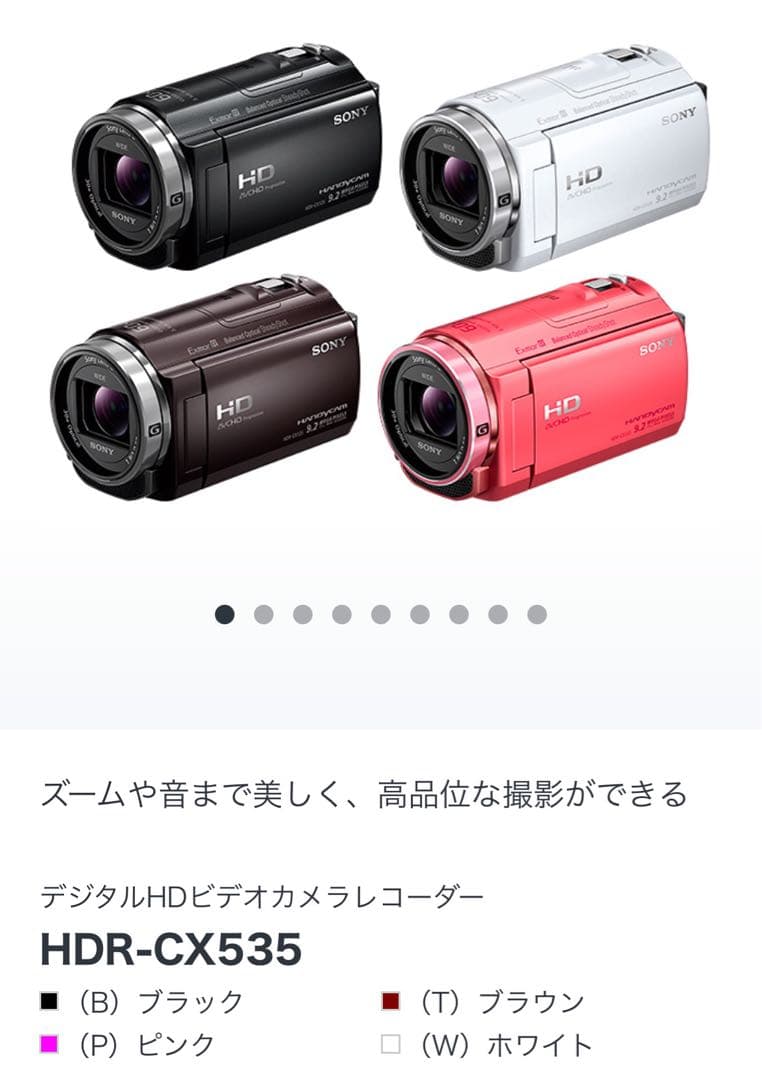This screenshot has width=762, height=1080.
Task: Select the fourth carousel dot
Action: 342,608
